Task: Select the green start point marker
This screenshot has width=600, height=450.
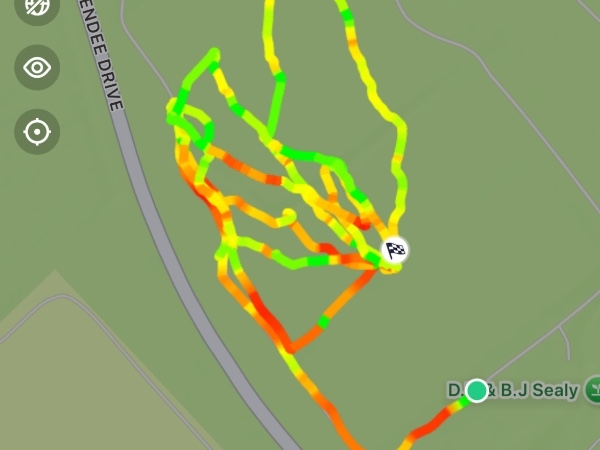Action: [x=477, y=390]
